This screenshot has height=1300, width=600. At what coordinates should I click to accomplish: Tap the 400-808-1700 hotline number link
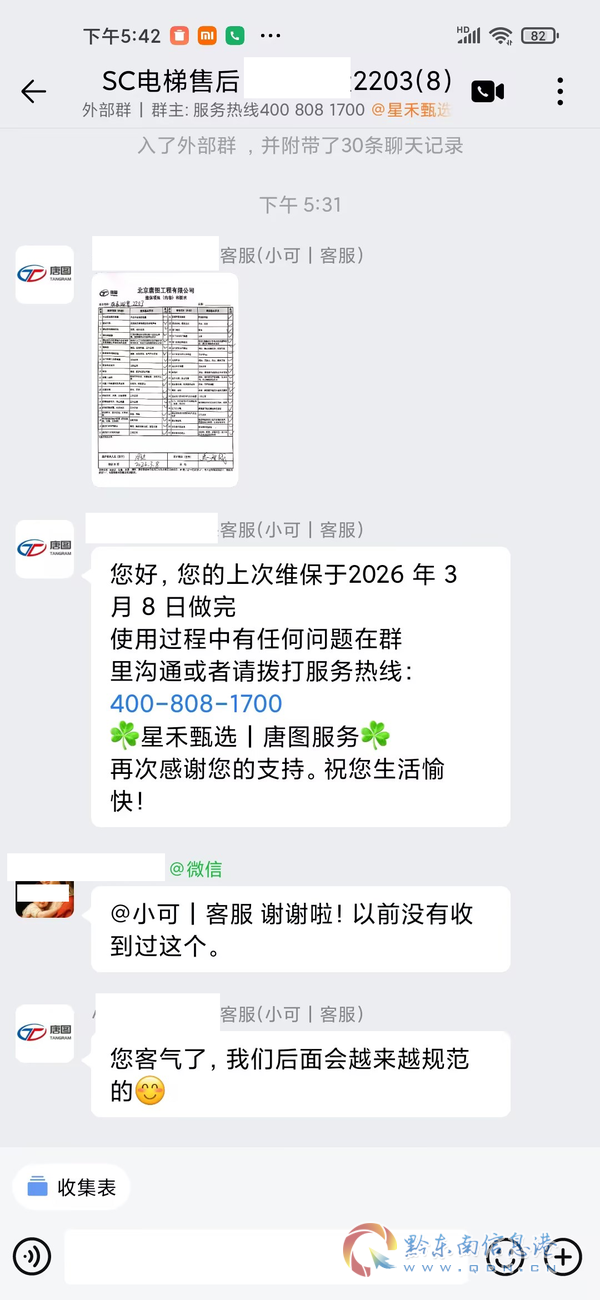pyautogui.click(x=196, y=703)
